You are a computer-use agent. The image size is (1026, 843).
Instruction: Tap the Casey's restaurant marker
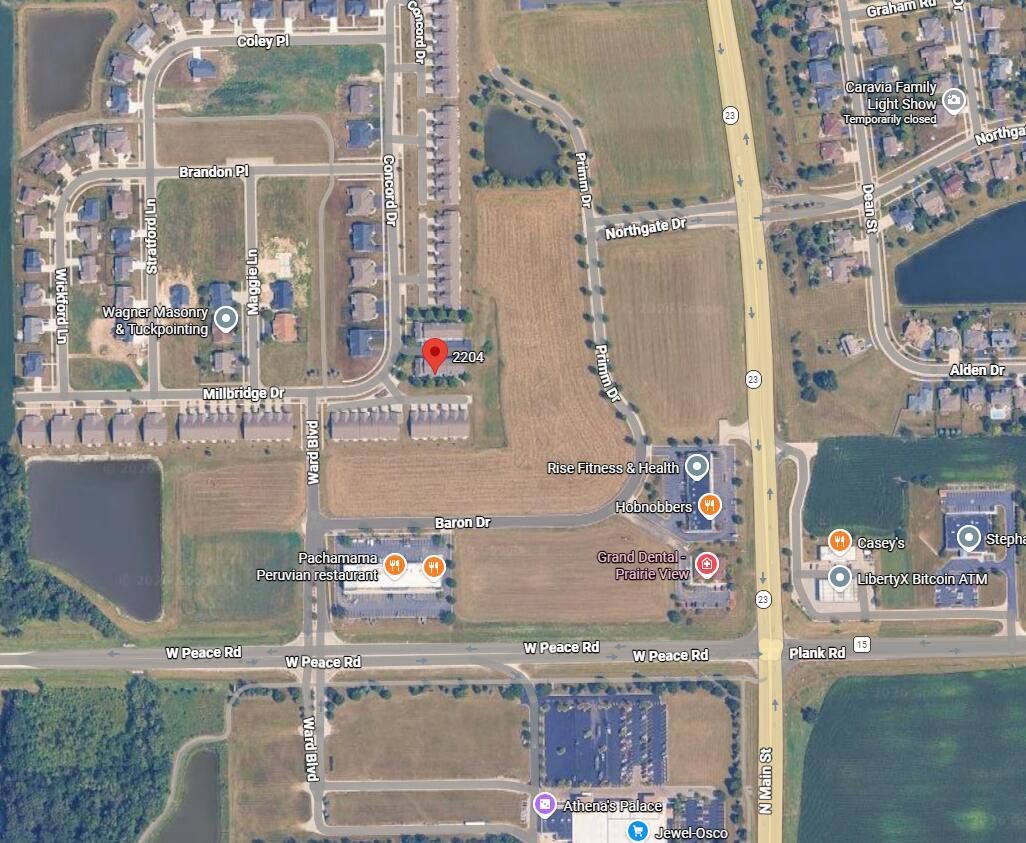click(x=839, y=541)
